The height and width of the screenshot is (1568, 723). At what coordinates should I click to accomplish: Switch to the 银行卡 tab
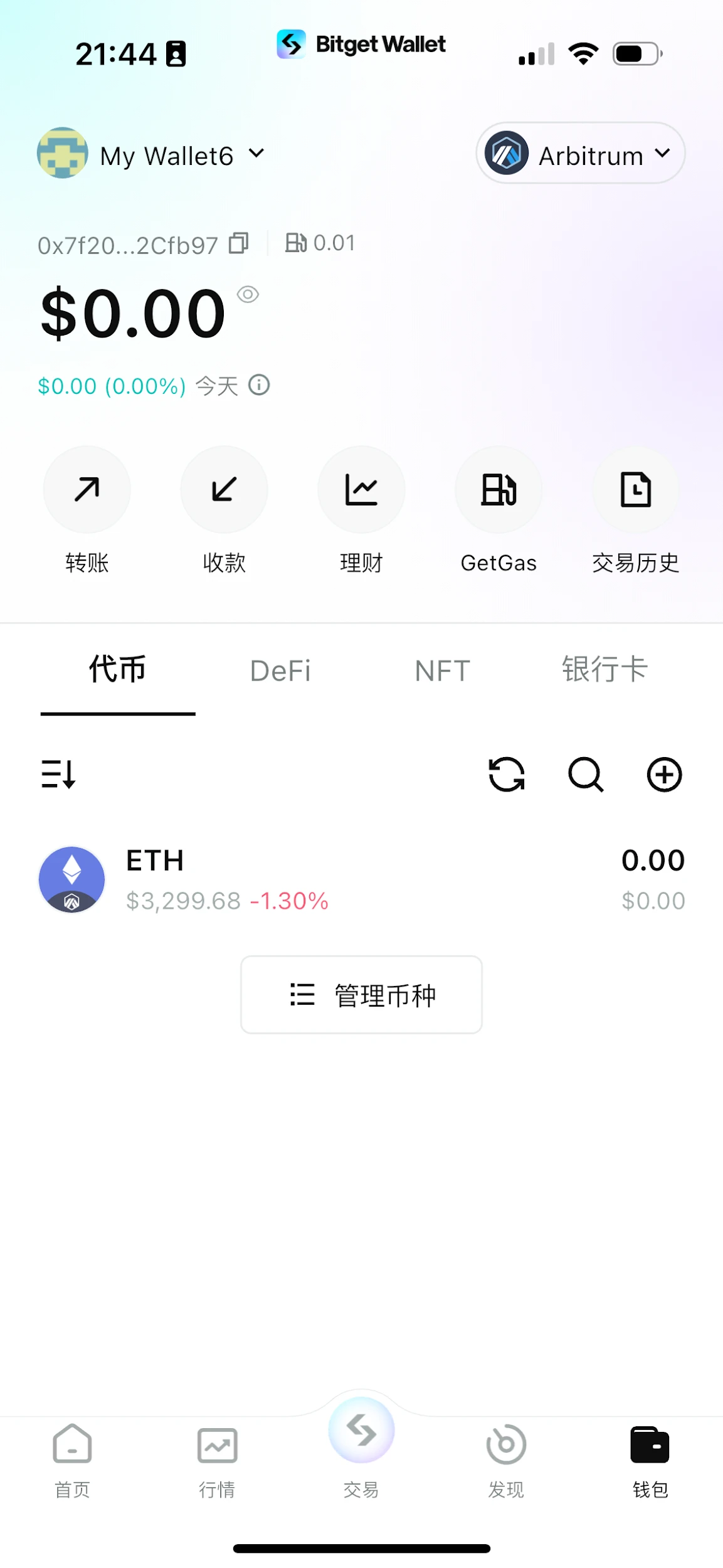click(604, 669)
